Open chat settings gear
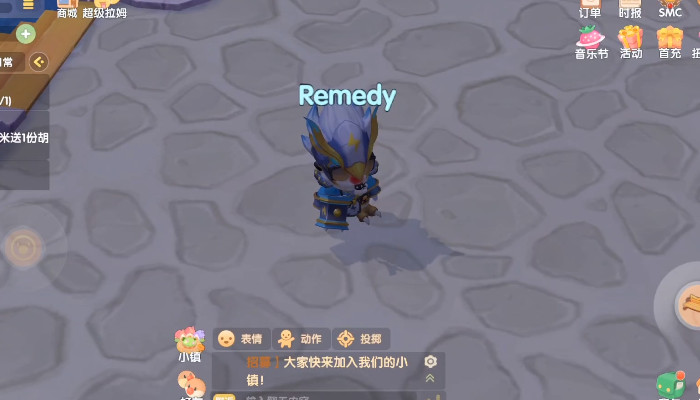Screen dimensions: 700x400 click(431, 361)
